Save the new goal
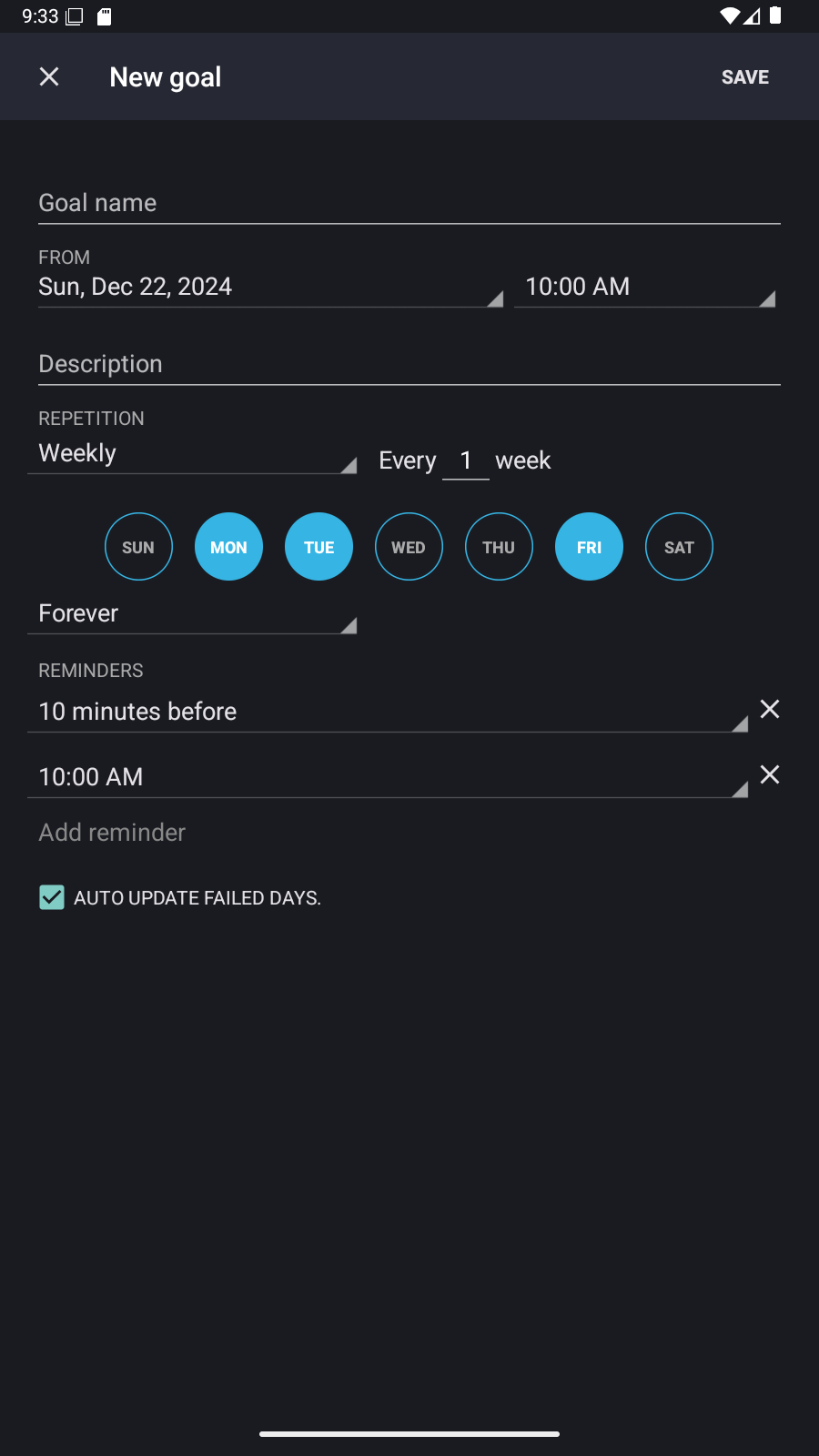The width and height of the screenshot is (819, 1456). (745, 77)
